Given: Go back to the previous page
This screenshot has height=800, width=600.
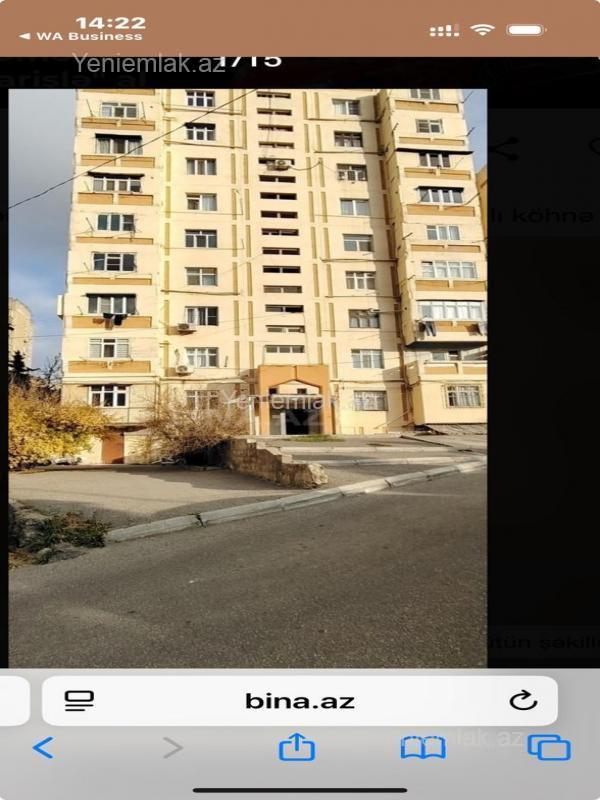Looking at the screenshot, I should click(43, 747).
